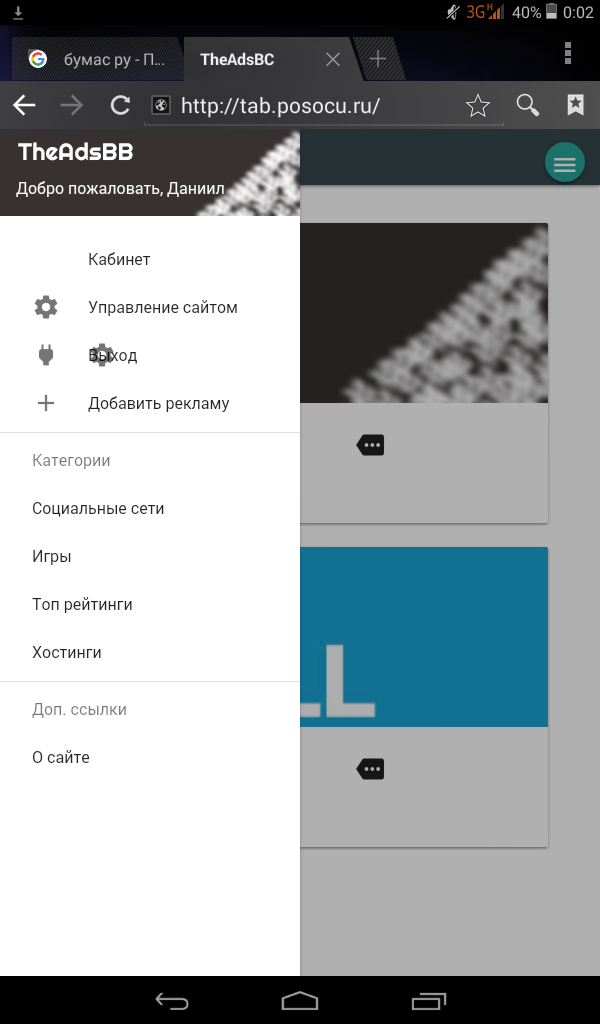Open Управление сайтом settings
Image resolution: width=600 pixels, height=1024 pixels.
pos(162,307)
